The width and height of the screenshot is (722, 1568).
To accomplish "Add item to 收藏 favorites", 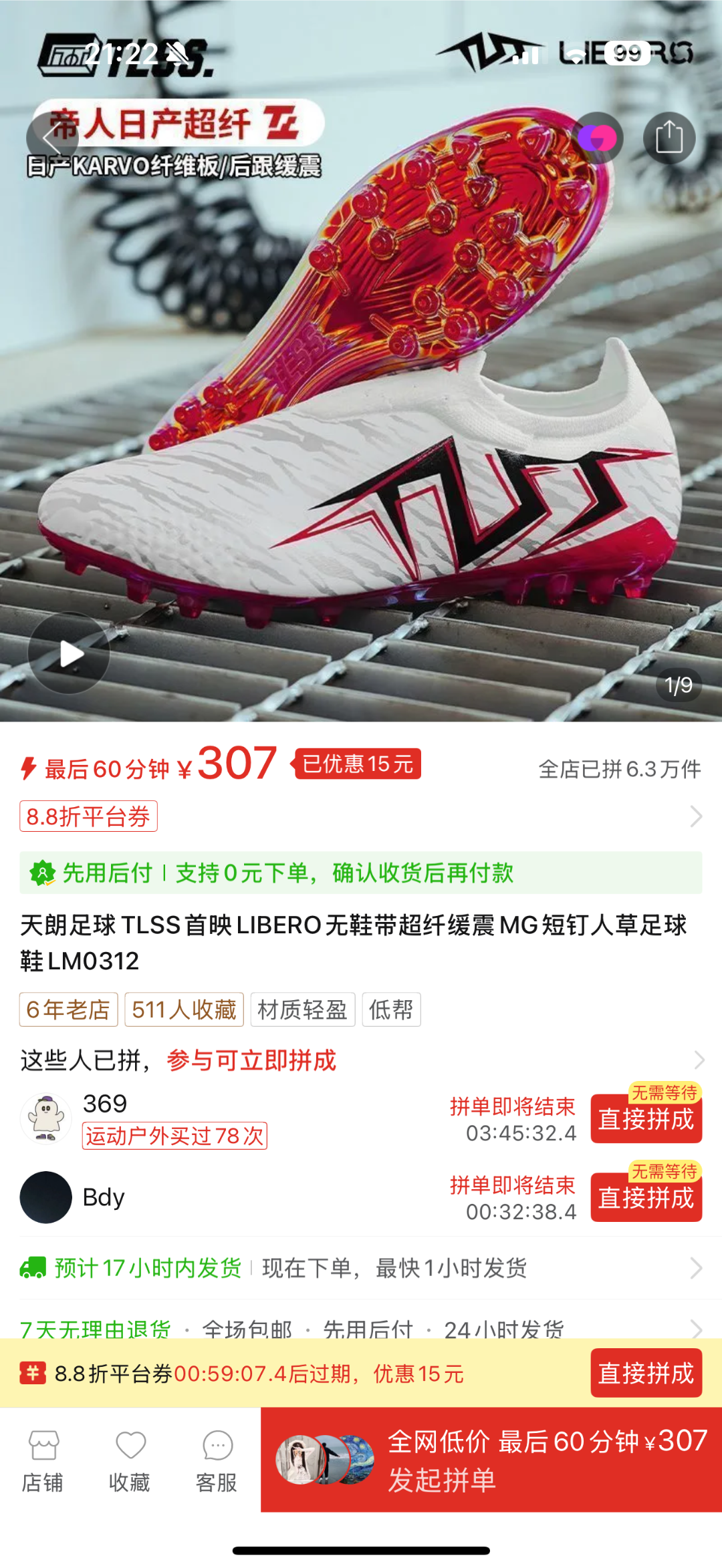I will pos(130,1462).
